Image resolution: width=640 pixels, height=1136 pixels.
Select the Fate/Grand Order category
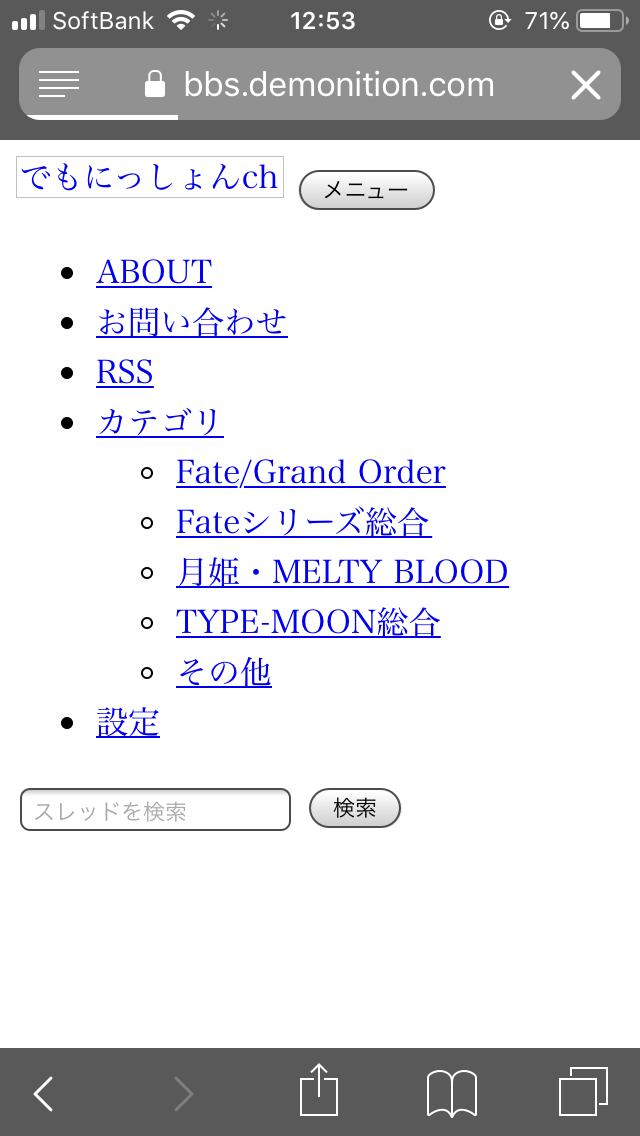(310, 472)
